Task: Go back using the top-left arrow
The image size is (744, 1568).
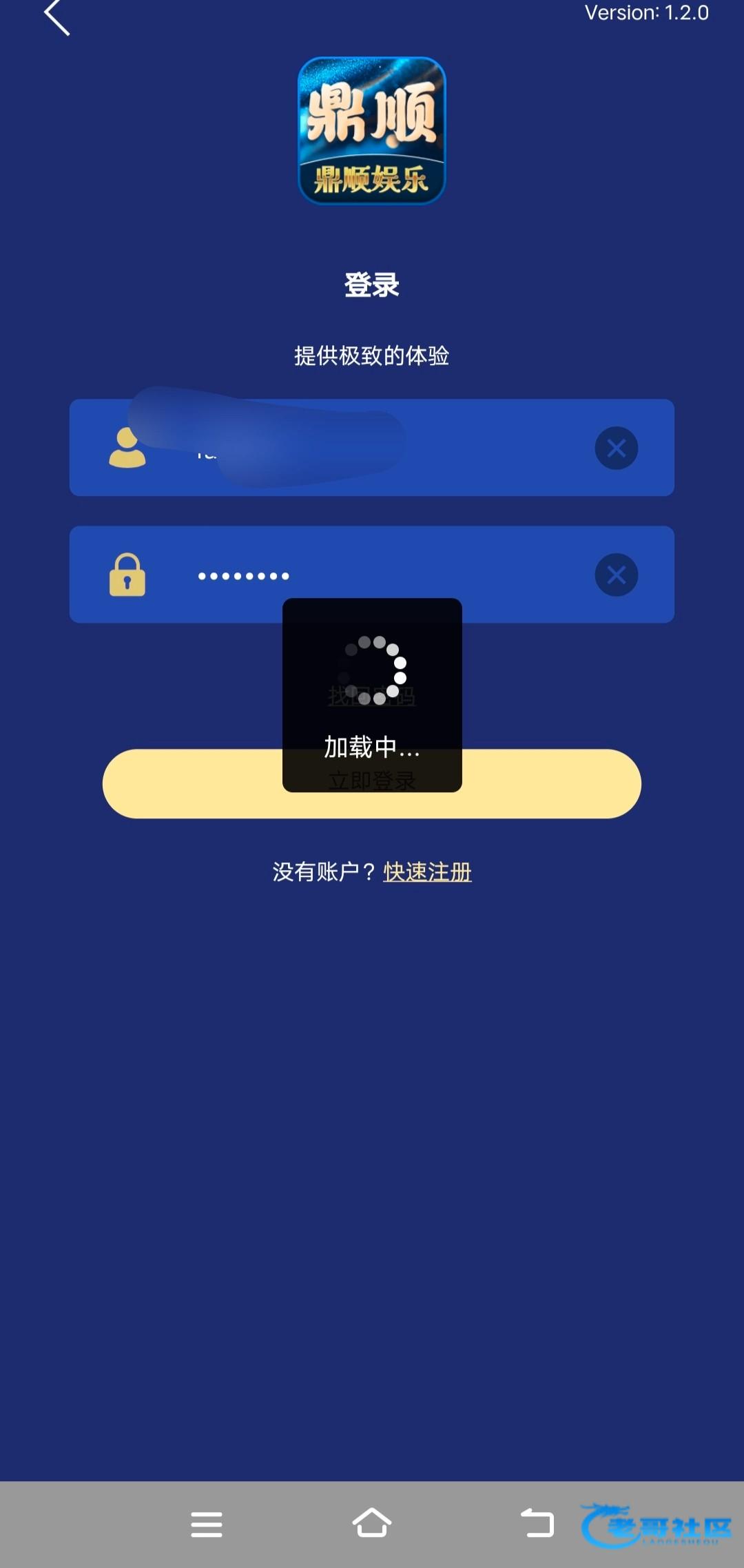Action: pos(57,17)
